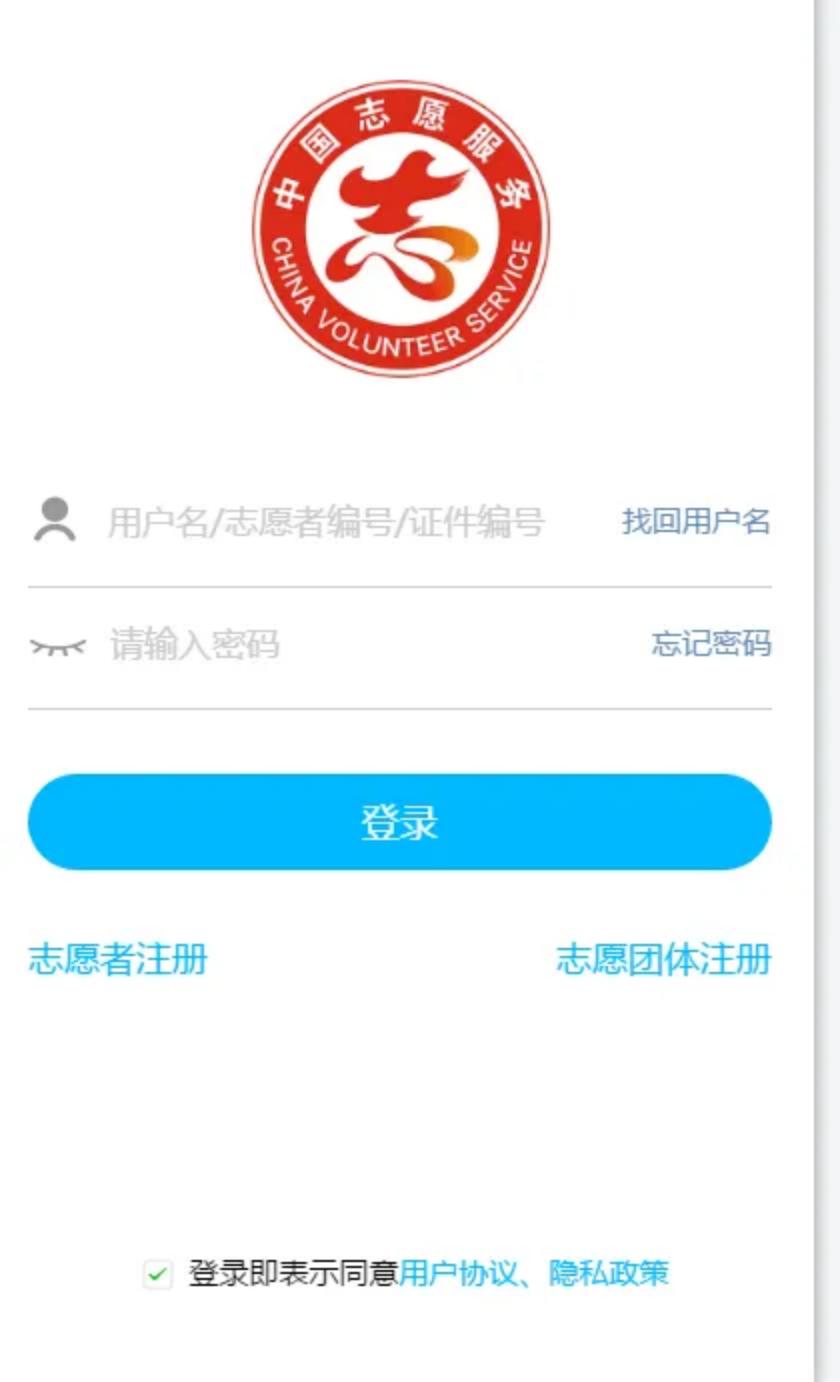Open 志愿者注册 to register as a volunteer
This screenshot has width=840, height=1382.
[x=118, y=959]
